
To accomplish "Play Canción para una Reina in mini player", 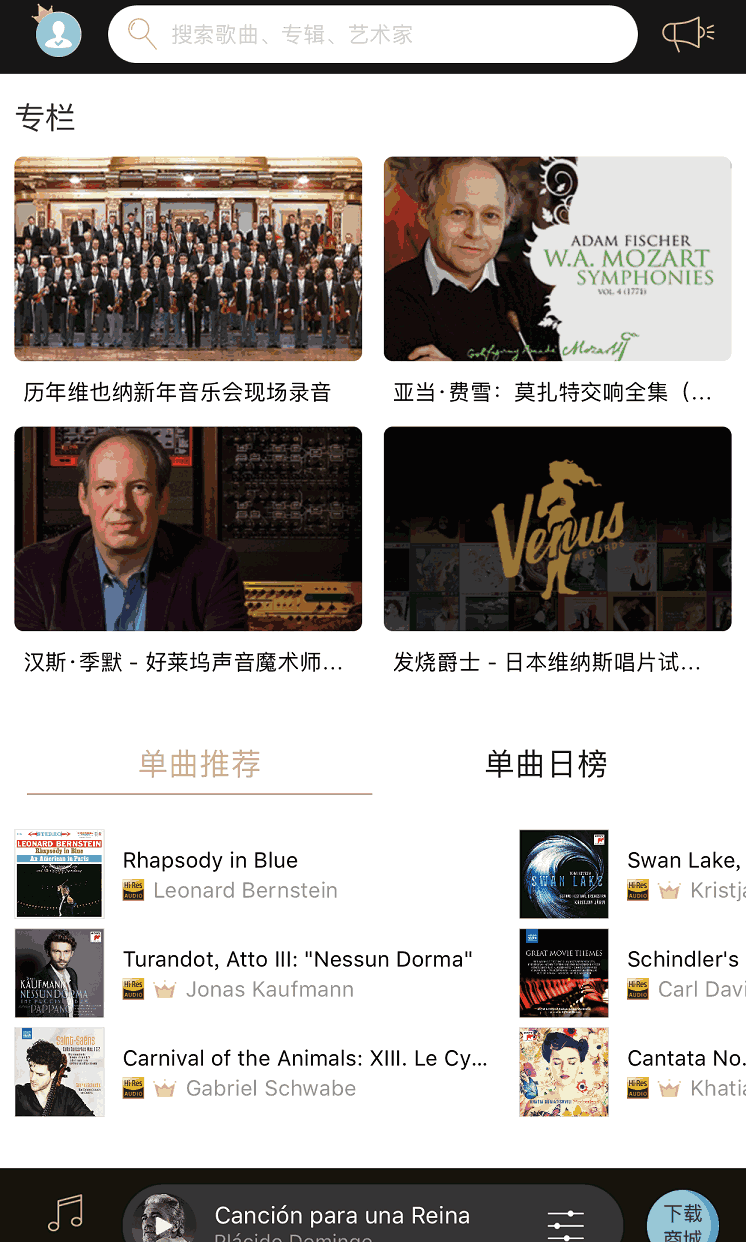I will click(163, 1224).
